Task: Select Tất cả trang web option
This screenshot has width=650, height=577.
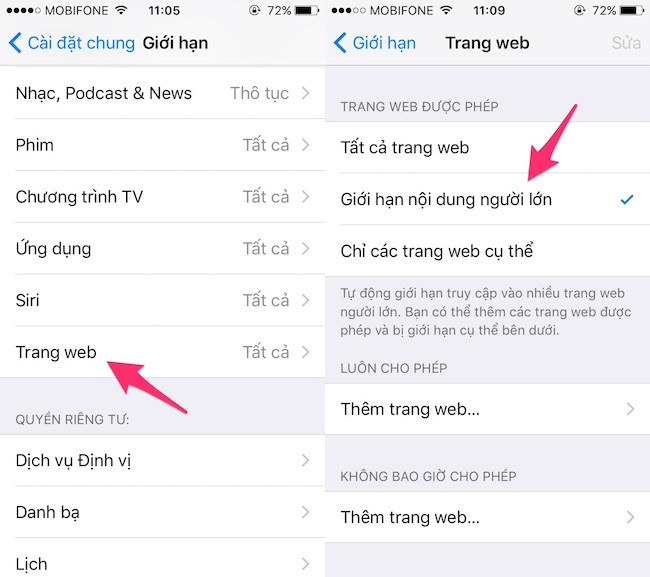Action: pyautogui.click(x=487, y=148)
